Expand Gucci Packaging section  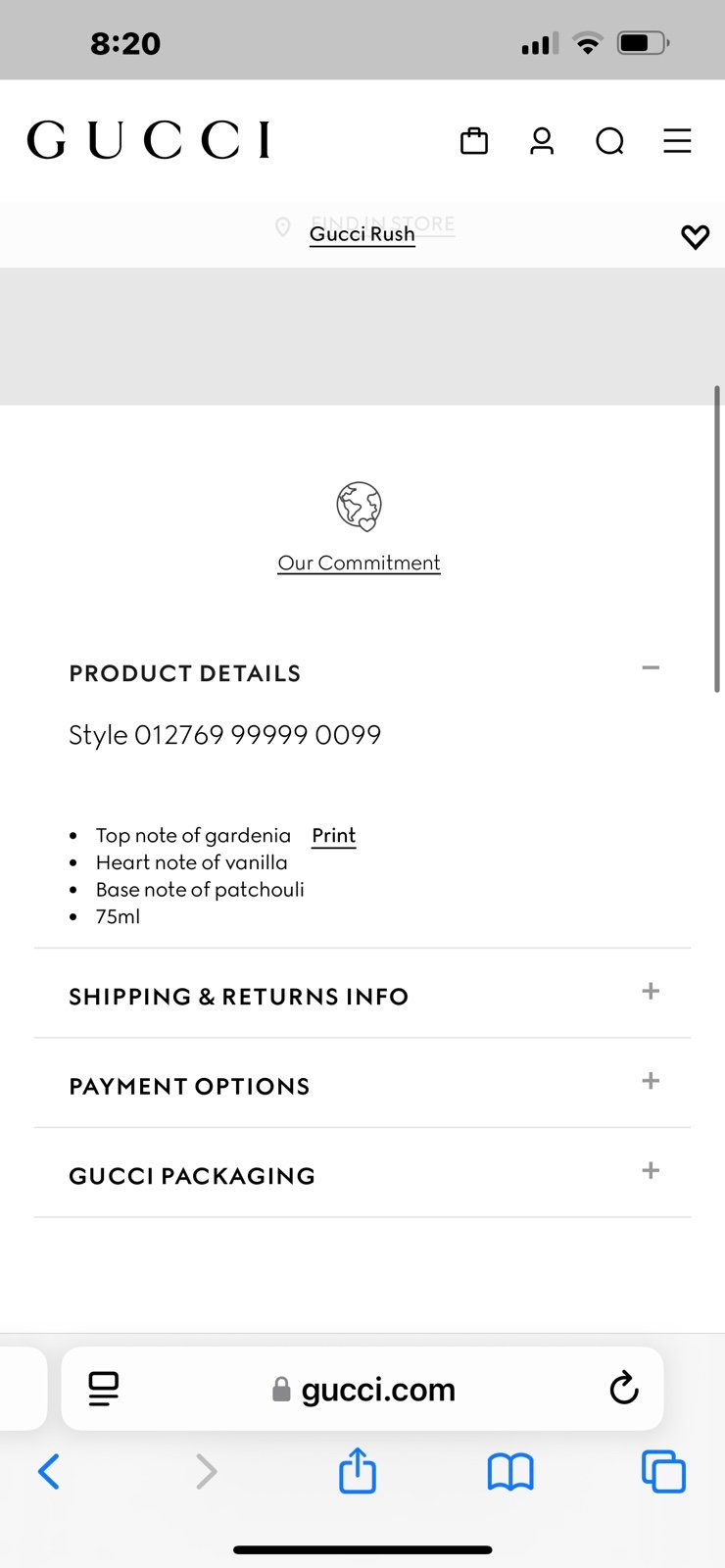362,1173
